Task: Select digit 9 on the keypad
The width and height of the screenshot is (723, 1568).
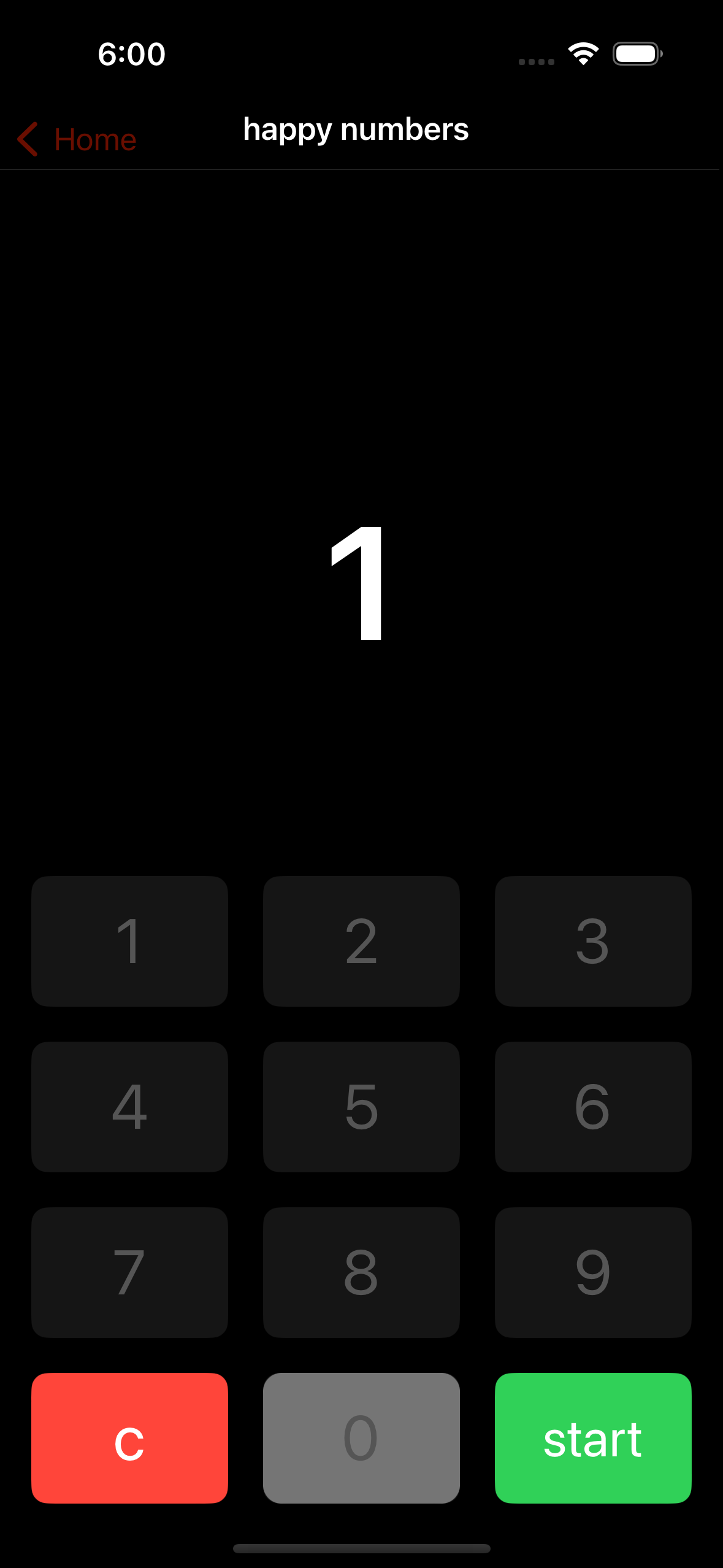Action: (593, 1272)
